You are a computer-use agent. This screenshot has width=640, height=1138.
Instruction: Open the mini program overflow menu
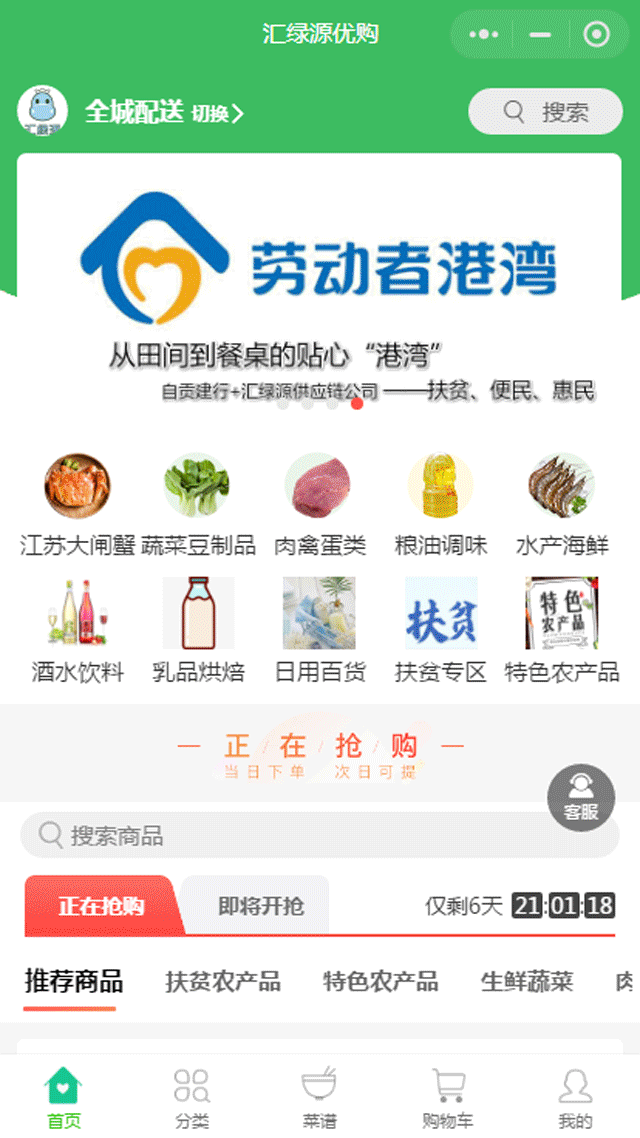coord(484,35)
